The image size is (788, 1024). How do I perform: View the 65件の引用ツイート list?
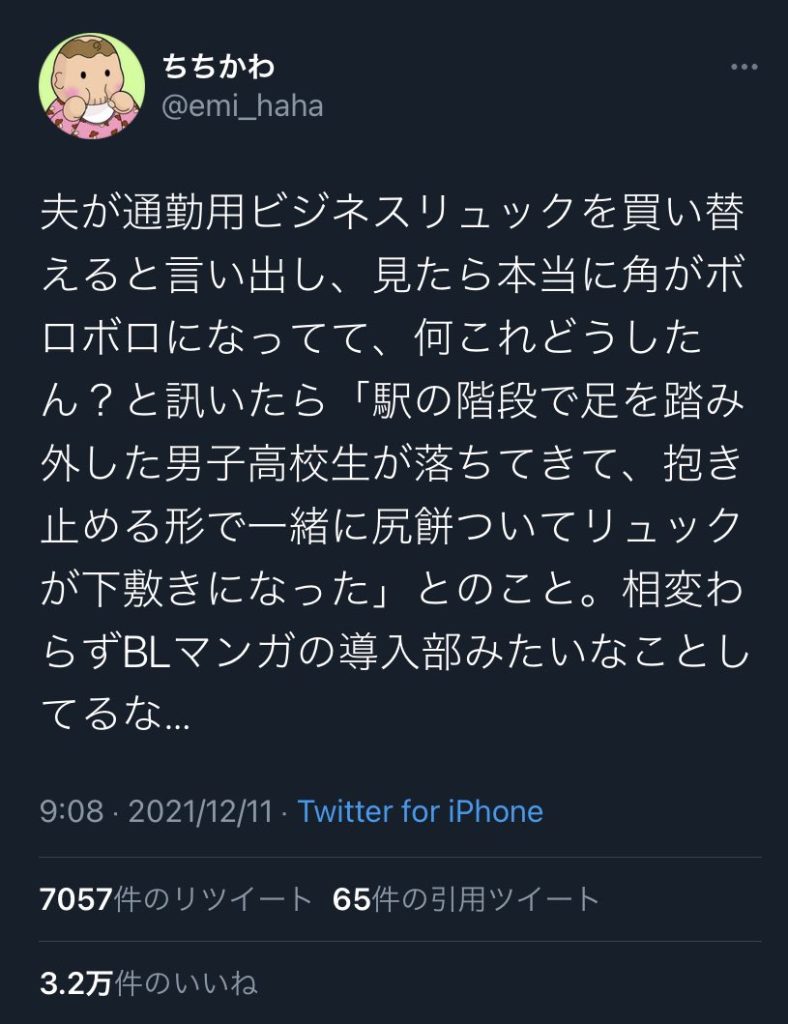pyautogui.click(x=465, y=899)
